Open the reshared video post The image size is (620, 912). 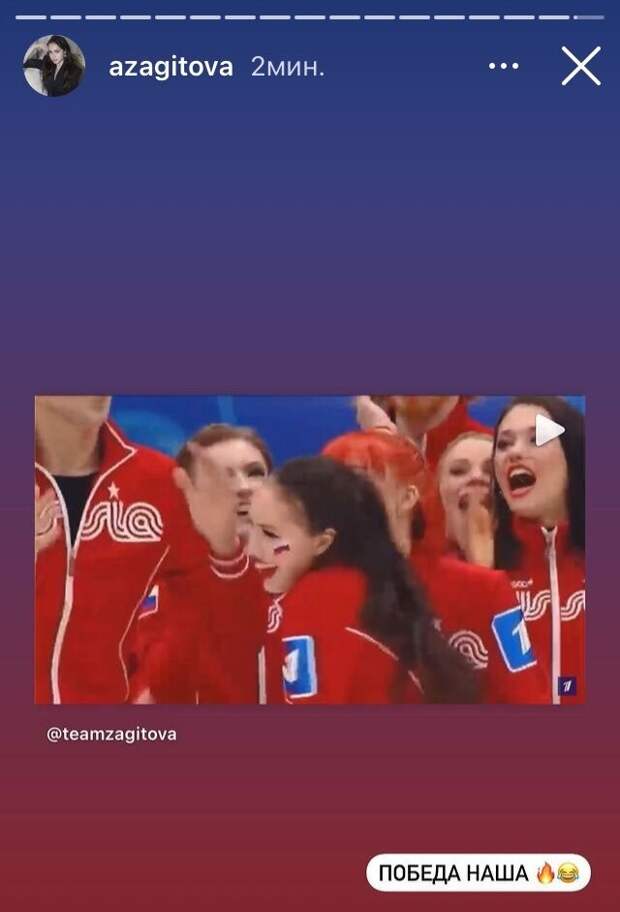(x=310, y=550)
